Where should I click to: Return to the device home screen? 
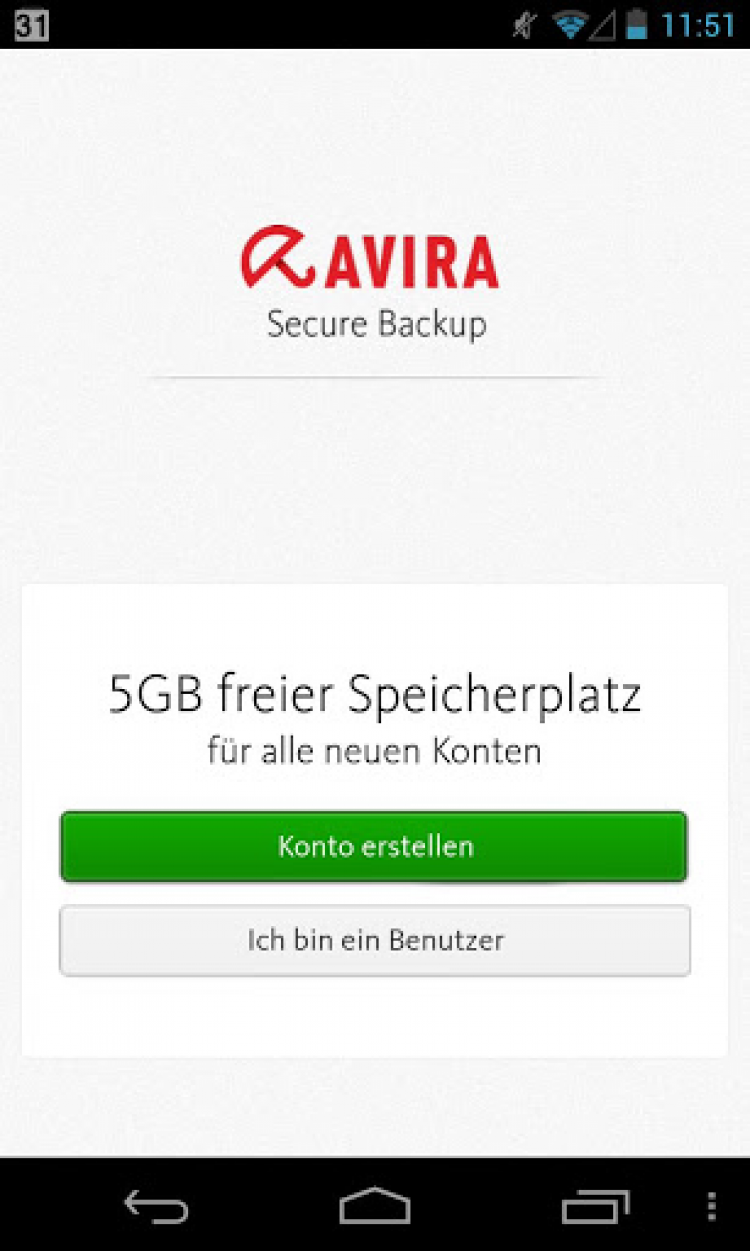[x=375, y=1207]
